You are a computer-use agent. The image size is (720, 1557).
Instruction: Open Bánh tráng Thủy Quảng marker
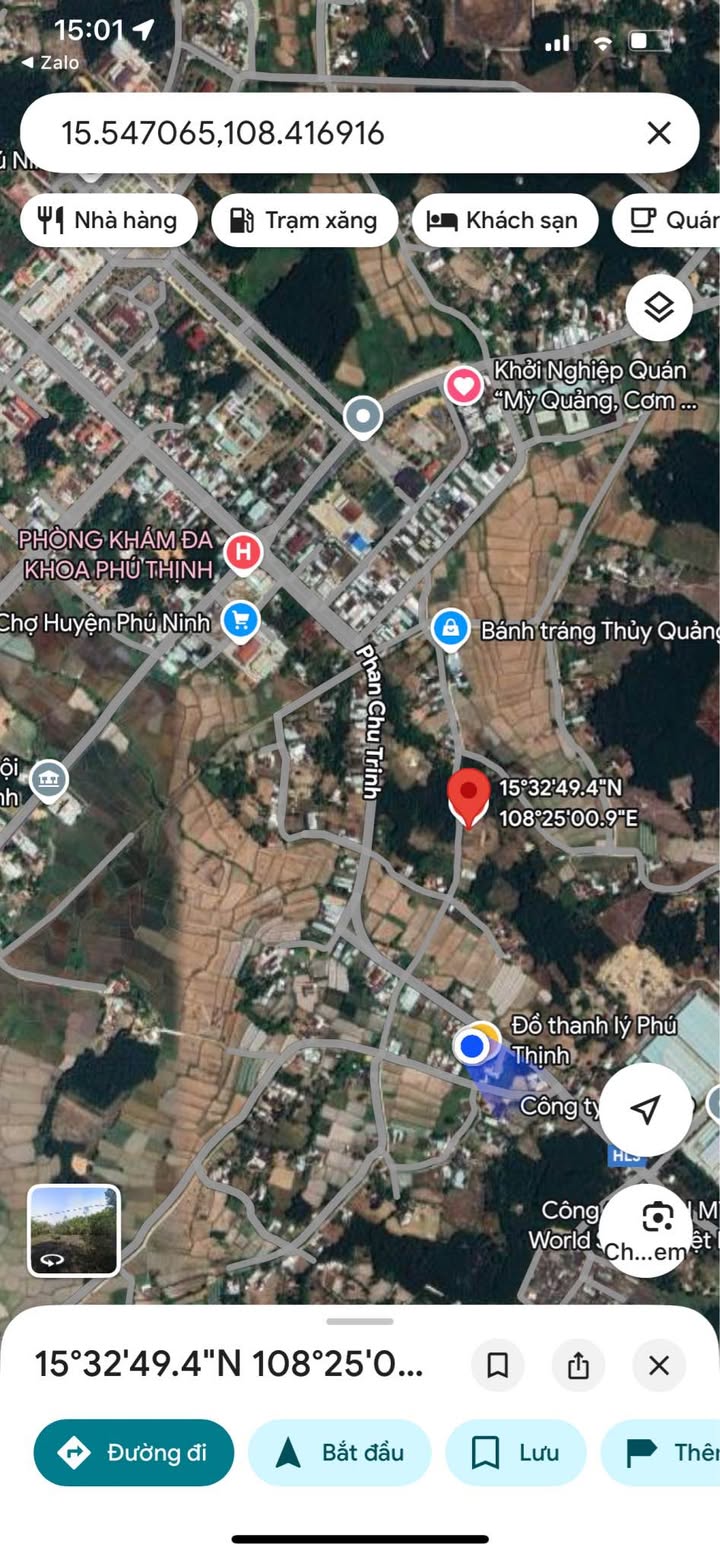coord(451,629)
